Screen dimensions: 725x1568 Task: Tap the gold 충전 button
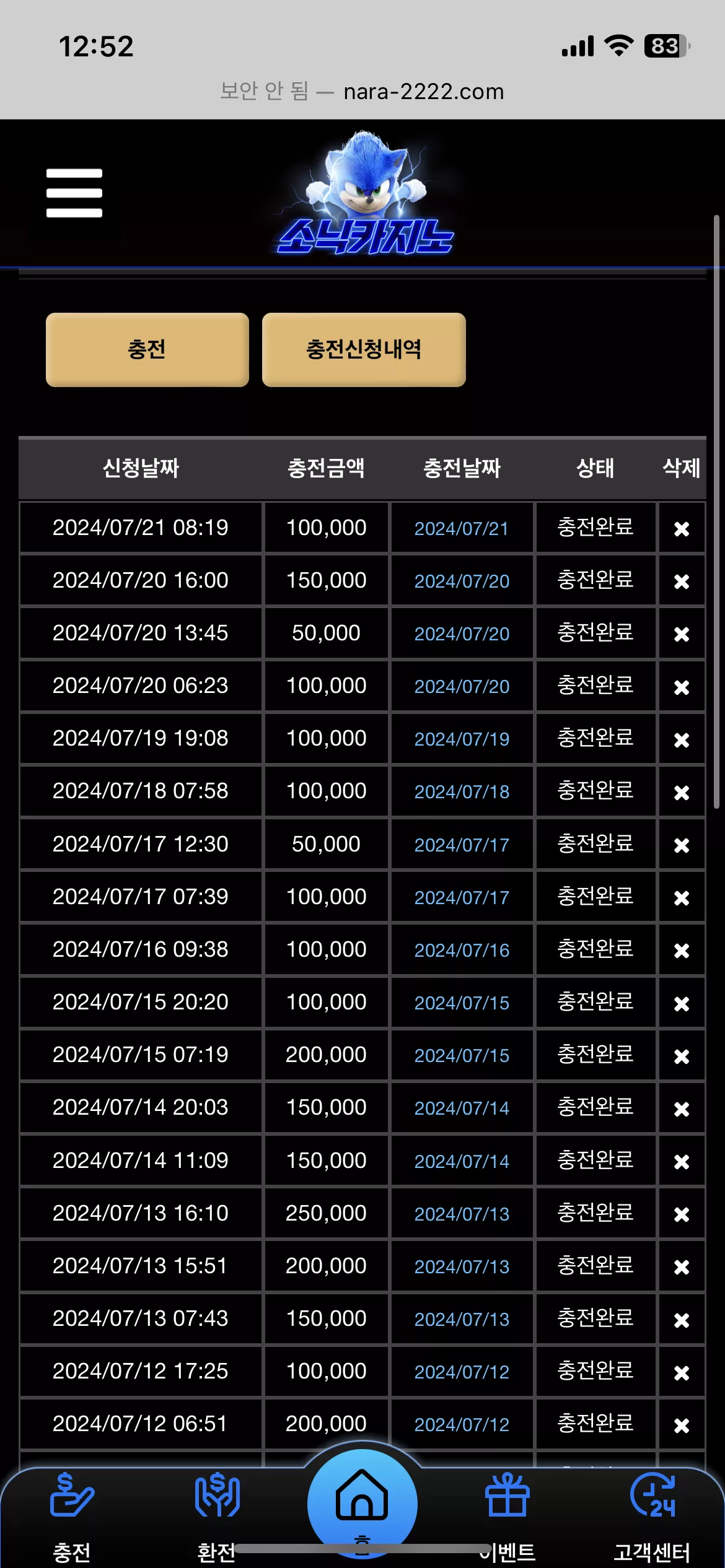147,350
